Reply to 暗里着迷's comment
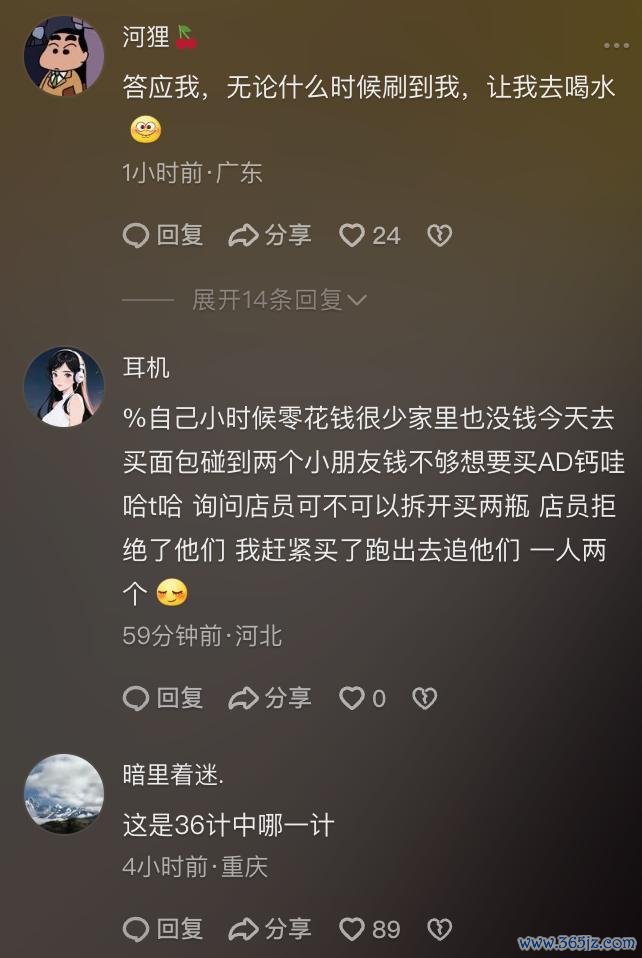 (x=163, y=929)
